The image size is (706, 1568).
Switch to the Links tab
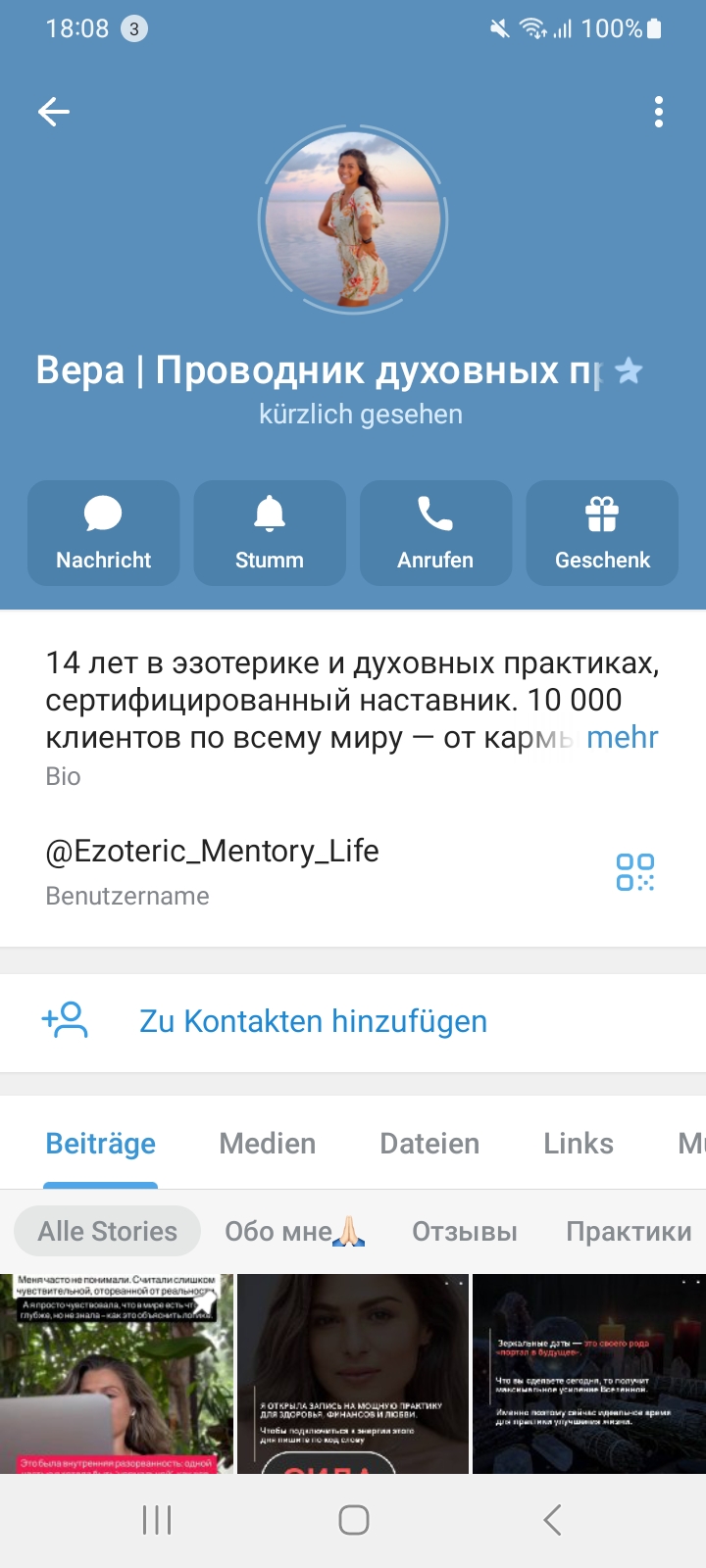579,1144
